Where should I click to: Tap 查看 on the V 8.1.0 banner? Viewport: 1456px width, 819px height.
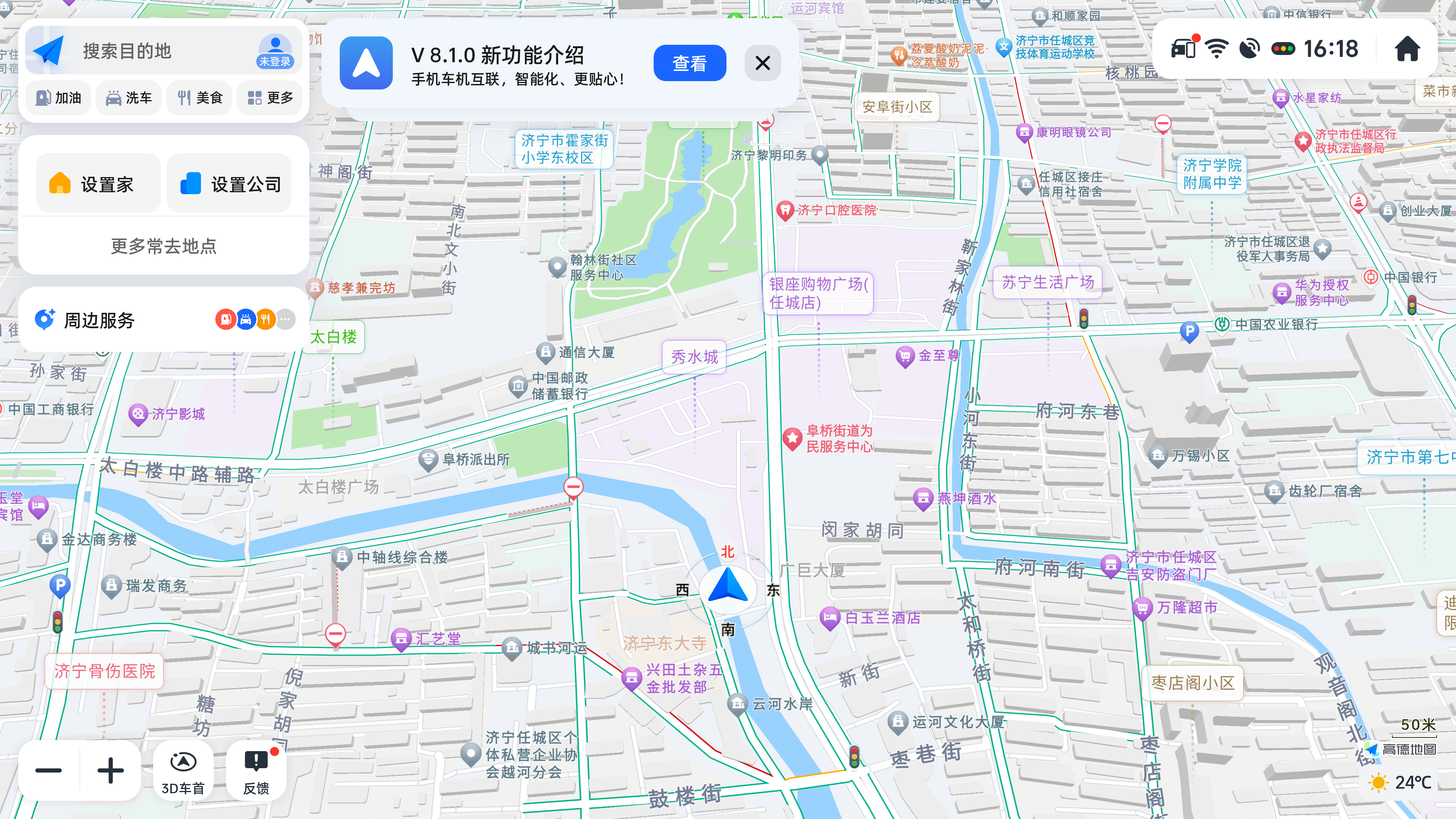point(689,63)
